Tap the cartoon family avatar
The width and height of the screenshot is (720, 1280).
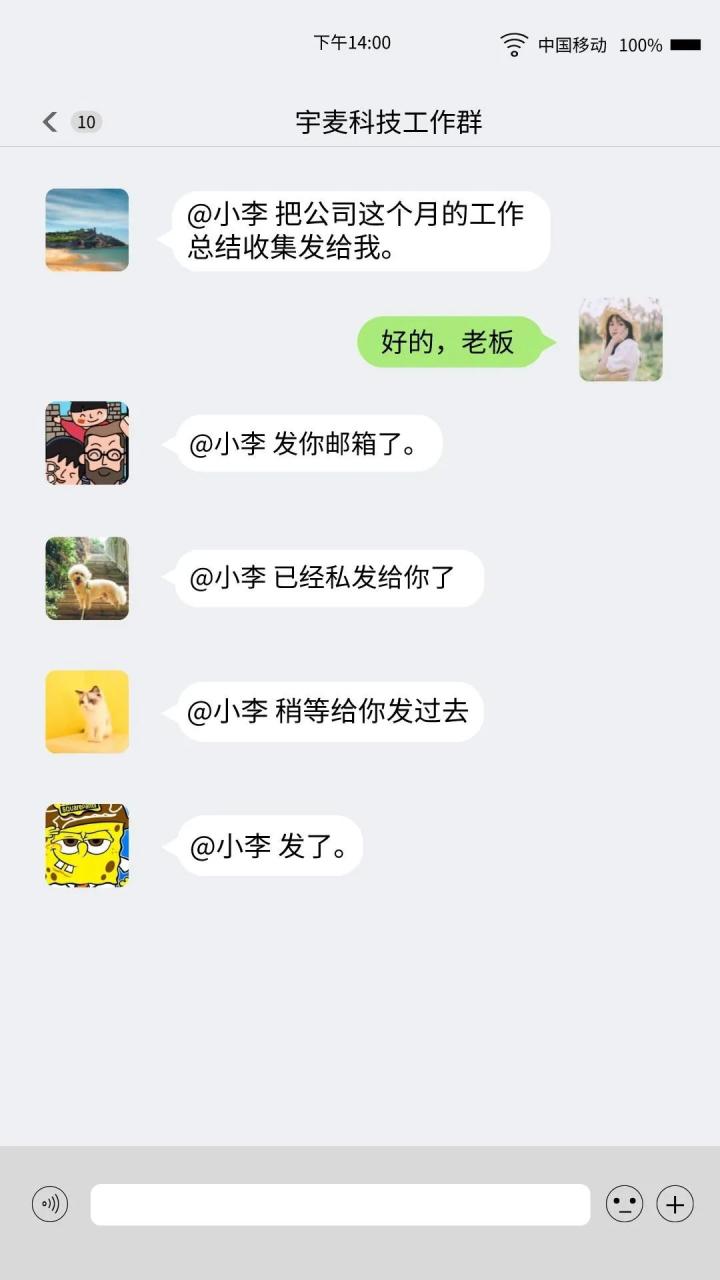[86, 443]
